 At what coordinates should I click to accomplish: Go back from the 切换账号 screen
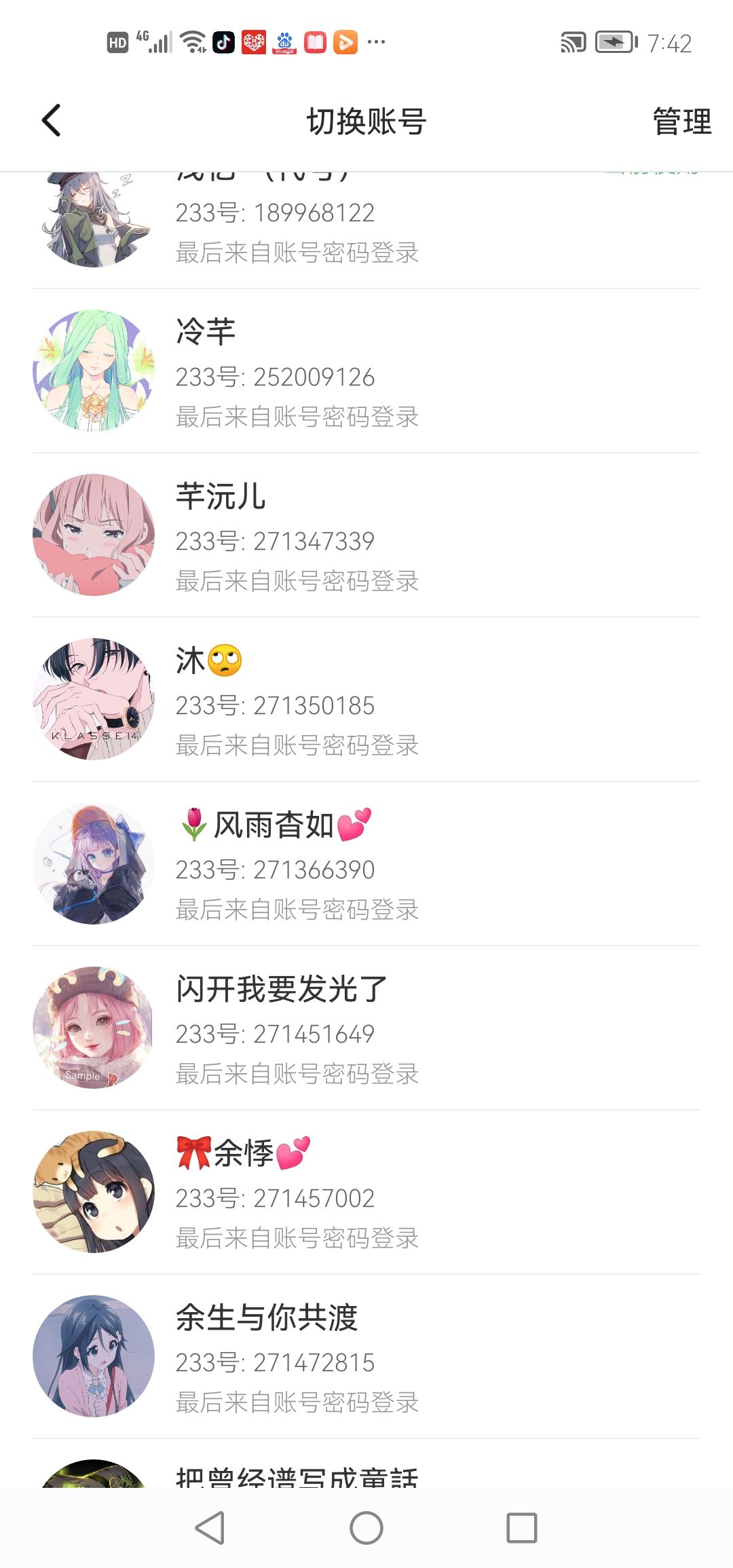(x=52, y=121)
